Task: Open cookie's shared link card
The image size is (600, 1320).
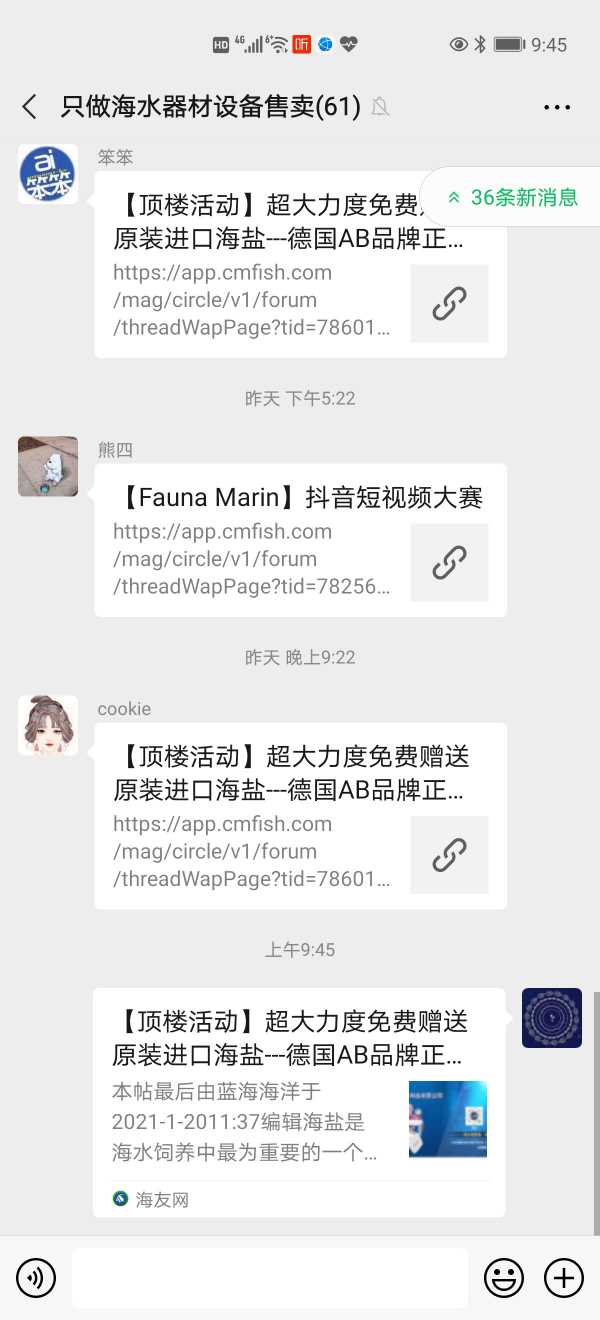Action: pyautogui.click(x=300, y=815)
